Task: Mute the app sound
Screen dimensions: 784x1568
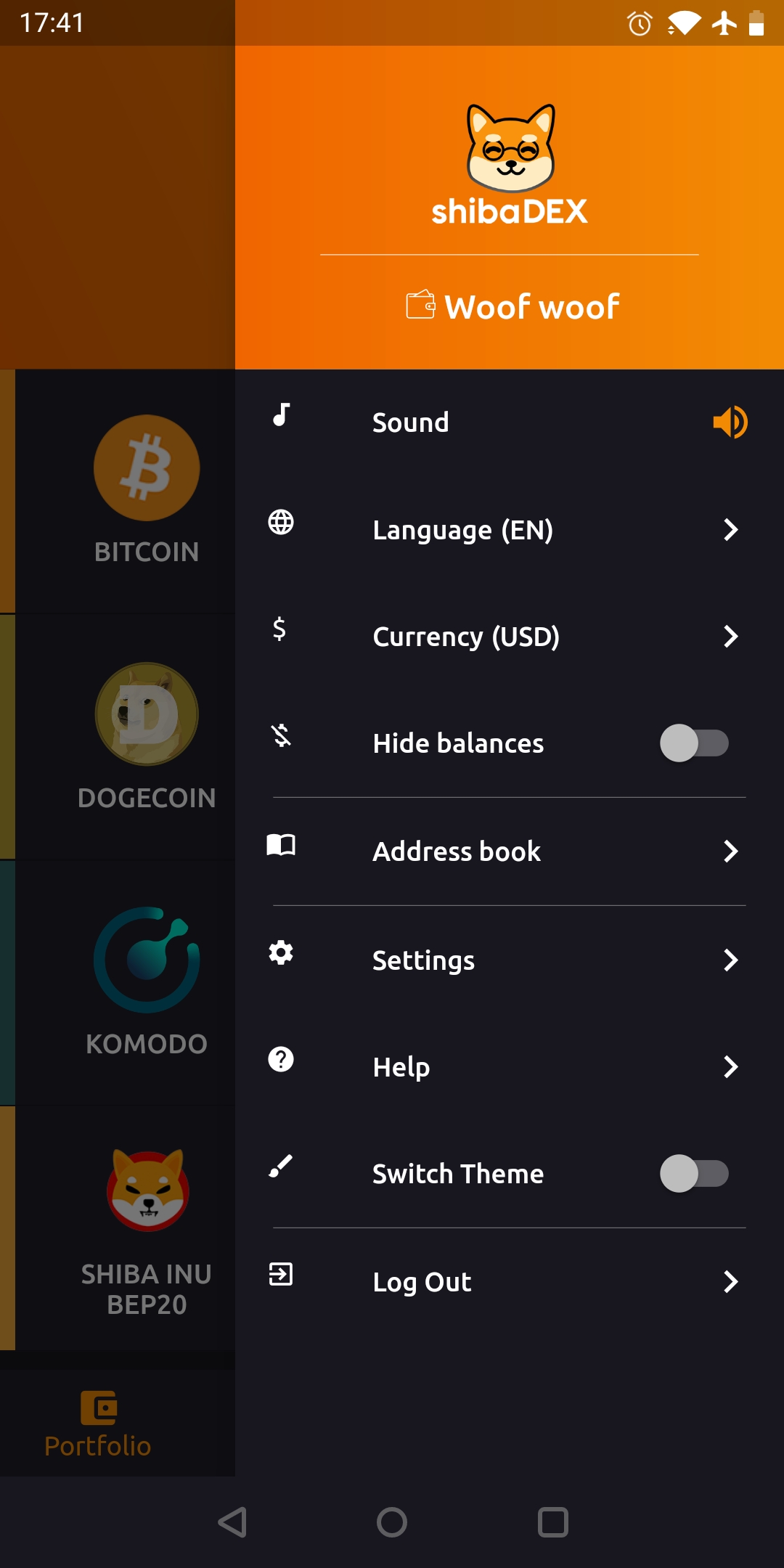Action: point(730,422)
